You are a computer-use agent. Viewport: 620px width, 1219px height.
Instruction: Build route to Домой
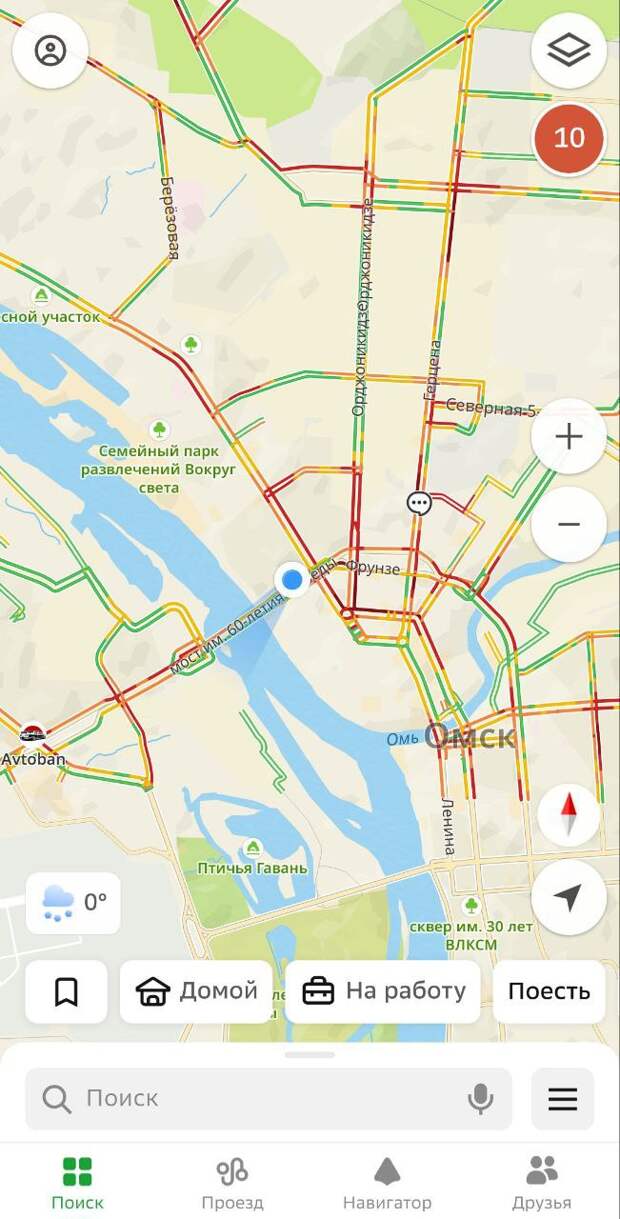pyautogui.click(x=196, y=992)
